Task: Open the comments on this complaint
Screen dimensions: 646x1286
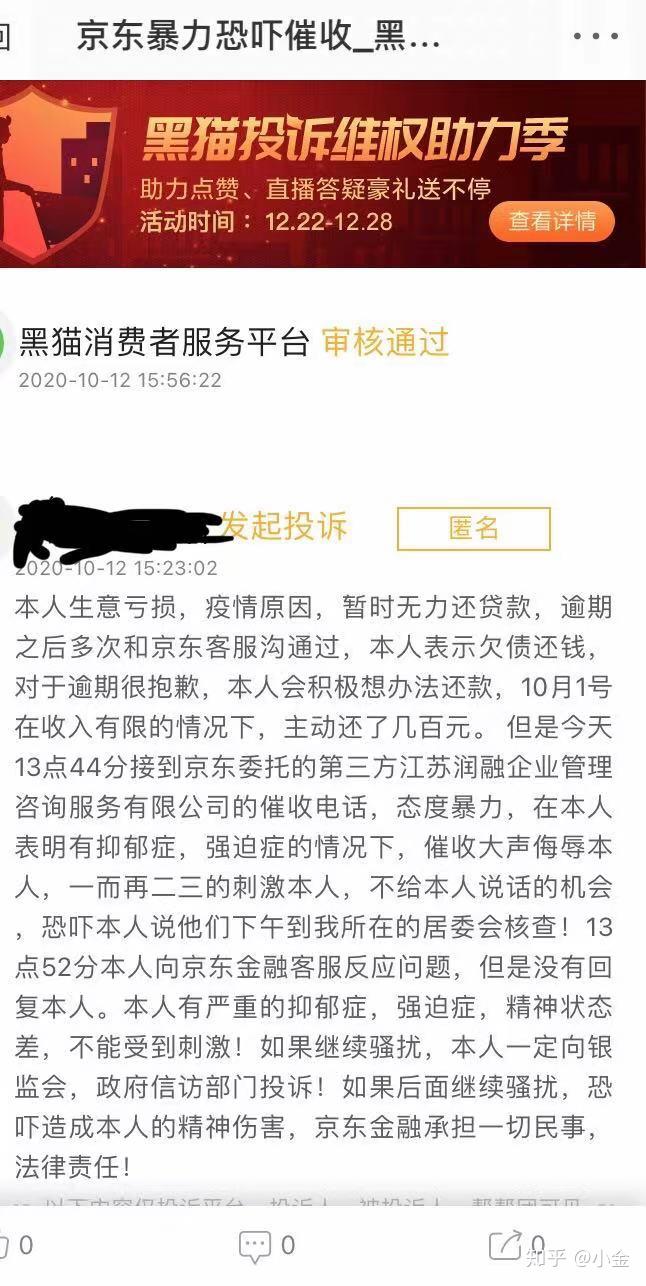Action: [256, 1245]
